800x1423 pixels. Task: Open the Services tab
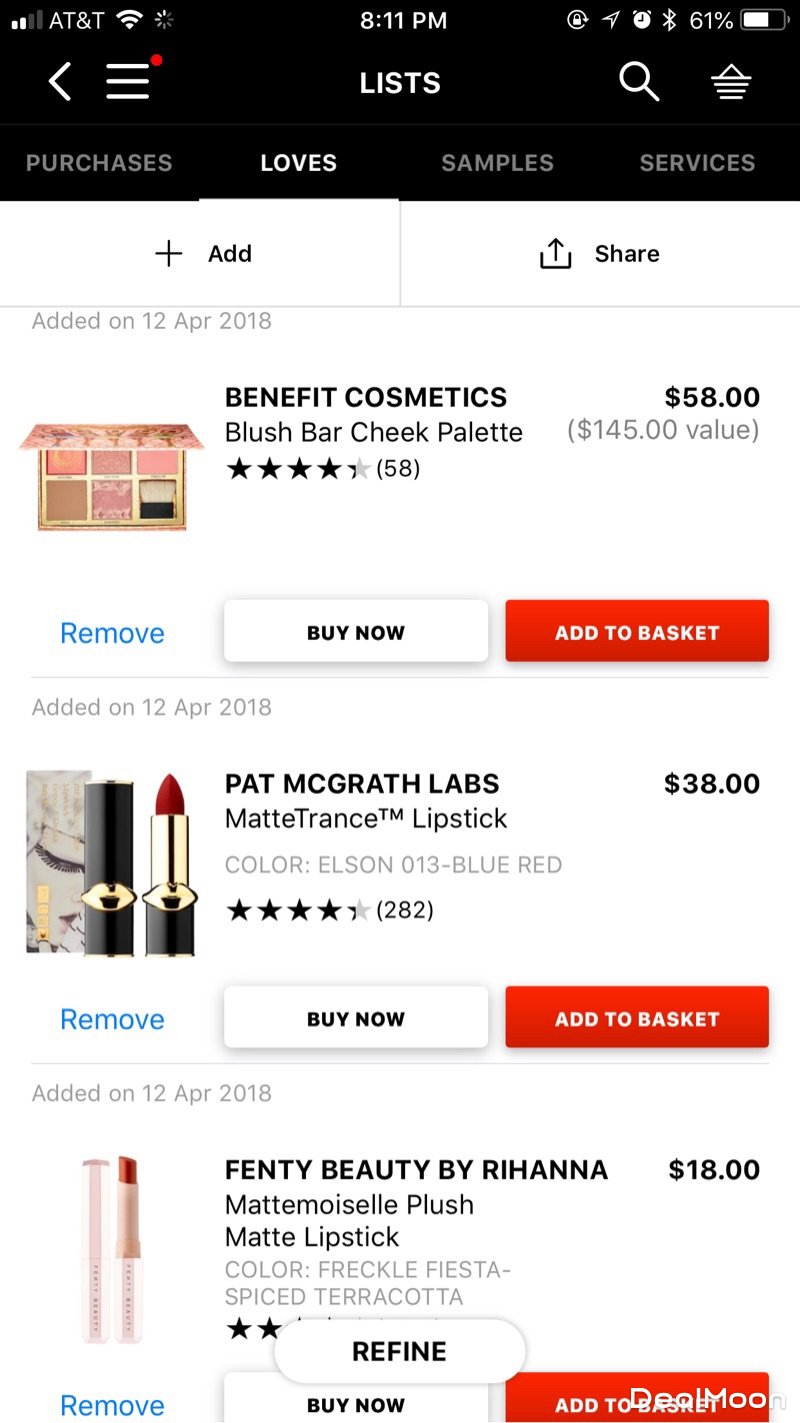[697, 163]
